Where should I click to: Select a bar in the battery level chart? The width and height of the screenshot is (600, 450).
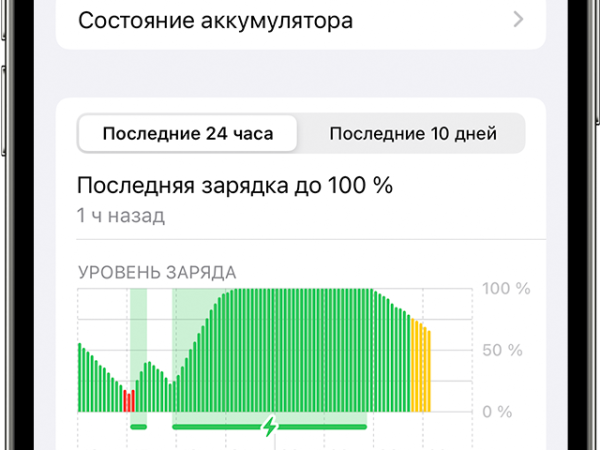300,350
